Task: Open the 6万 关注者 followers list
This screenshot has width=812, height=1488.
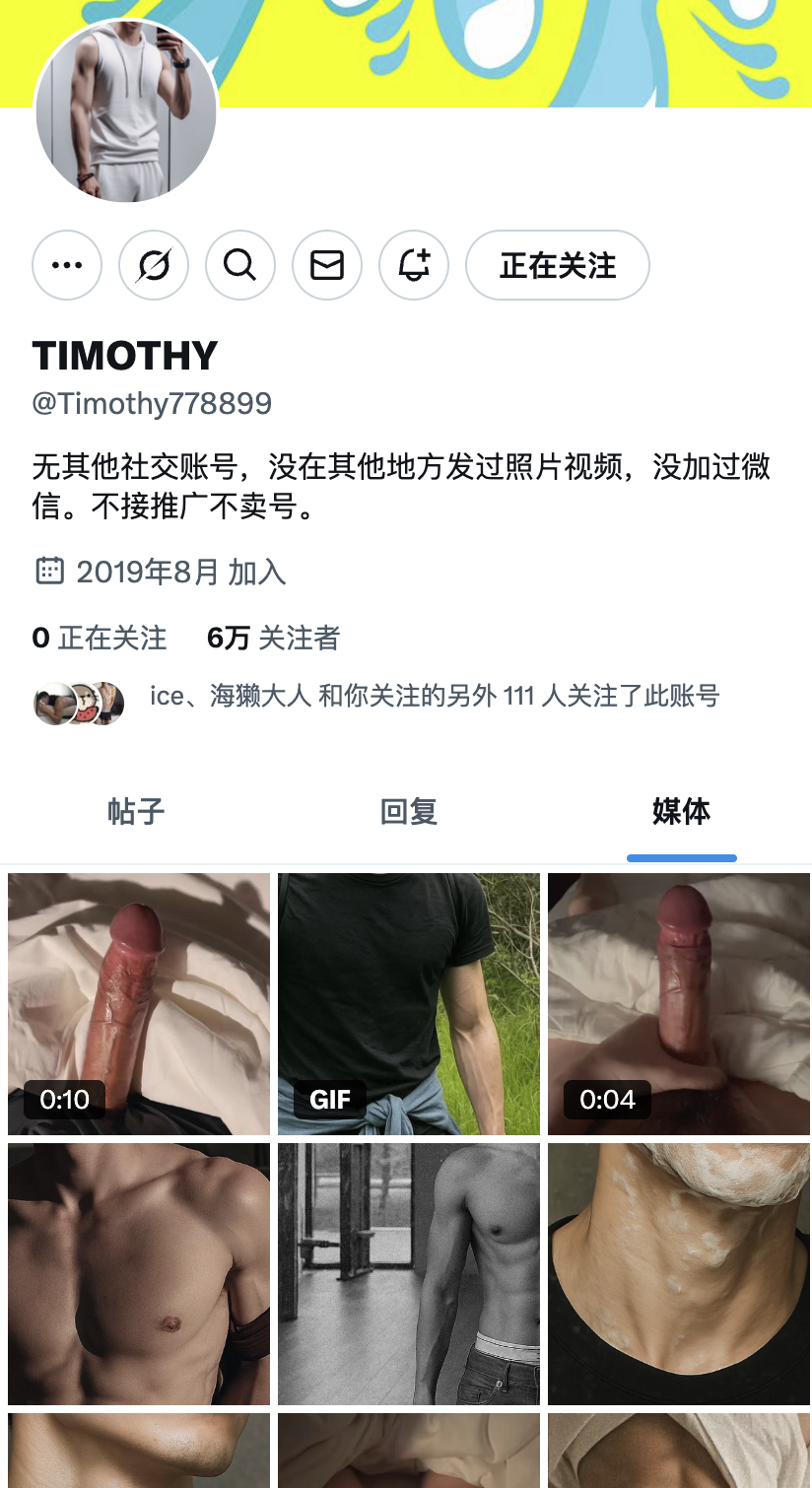Action: 273,638
